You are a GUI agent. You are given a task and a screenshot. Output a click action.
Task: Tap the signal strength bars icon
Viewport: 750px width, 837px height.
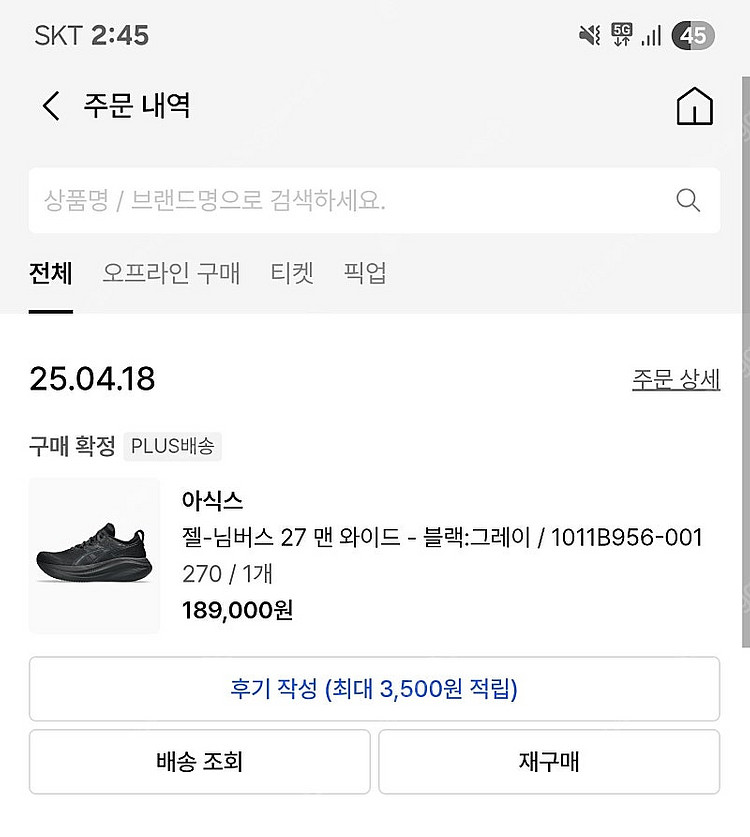point(651,33)
